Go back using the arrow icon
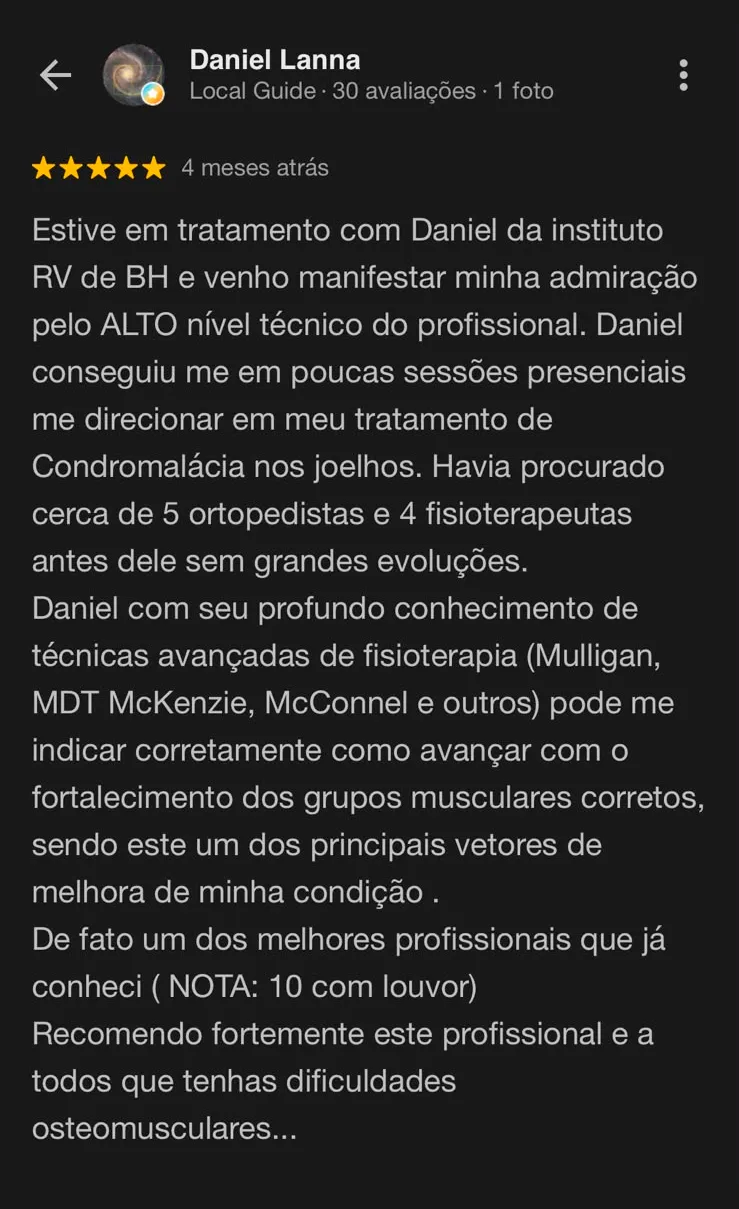739x1209 pixels. coord(55,75)
